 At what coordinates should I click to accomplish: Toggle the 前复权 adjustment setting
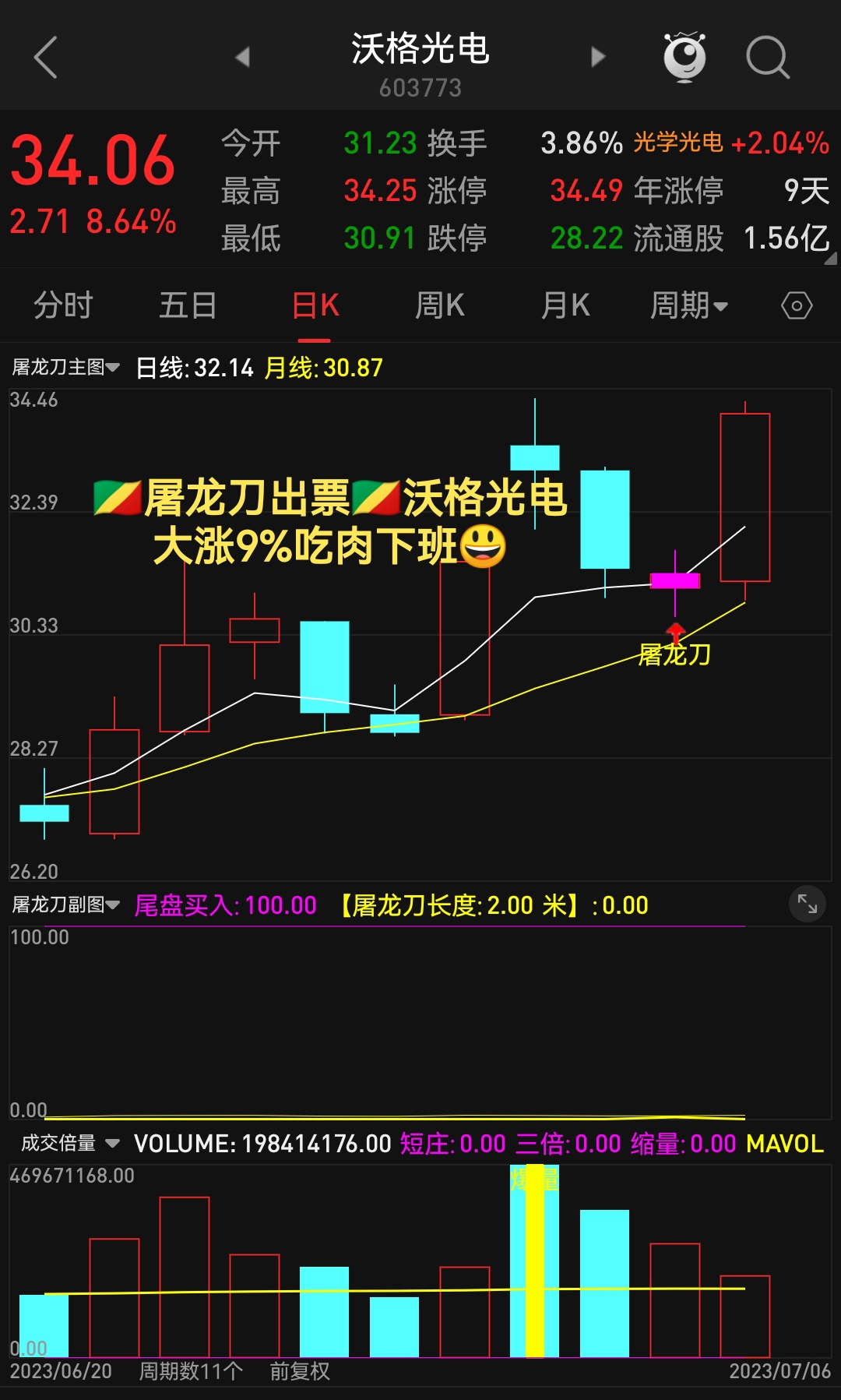(300, 1371)
